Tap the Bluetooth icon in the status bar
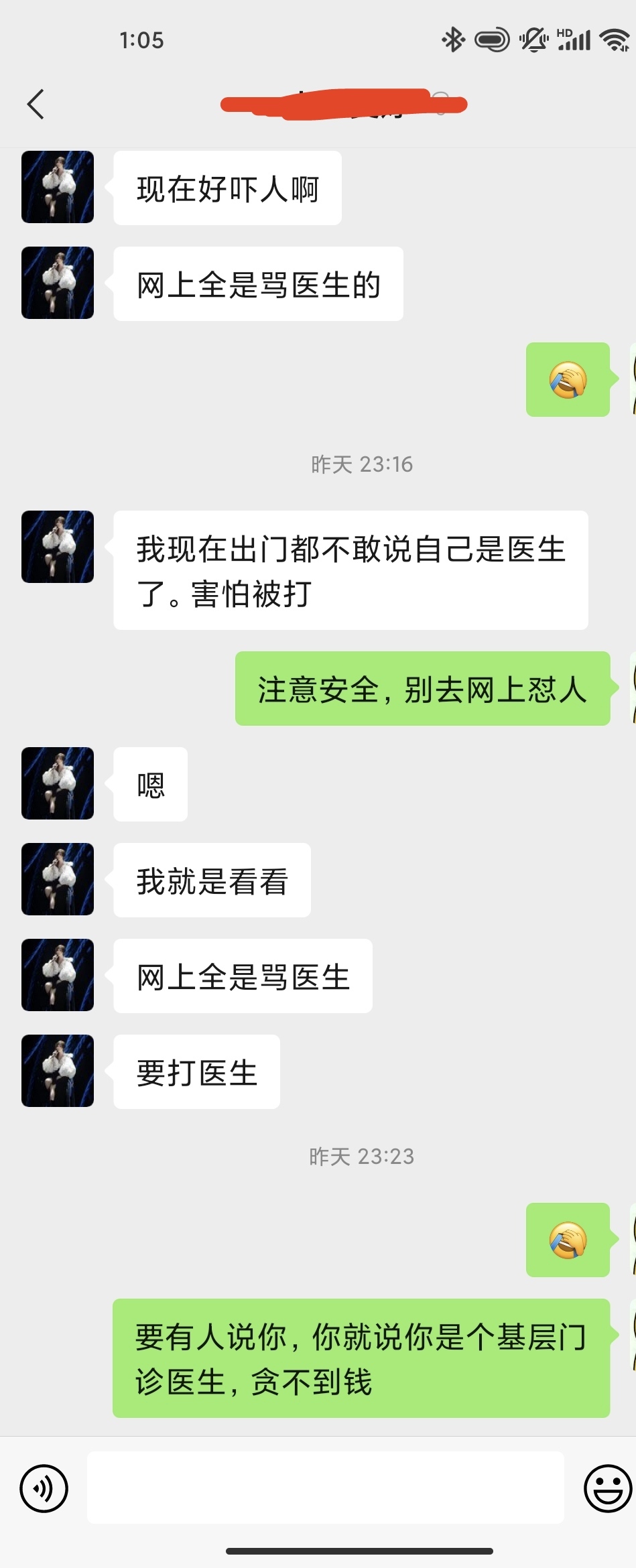This screenshot has width=636, height=1568. pos(452,40)
